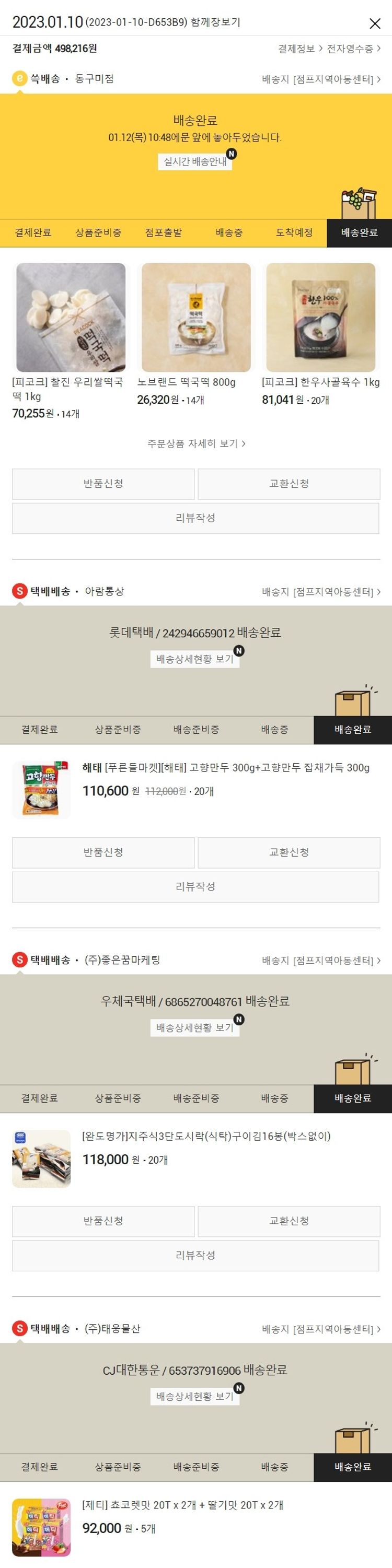
Task: View 전자영수증 electronic receipt
Action: point(353,49)
